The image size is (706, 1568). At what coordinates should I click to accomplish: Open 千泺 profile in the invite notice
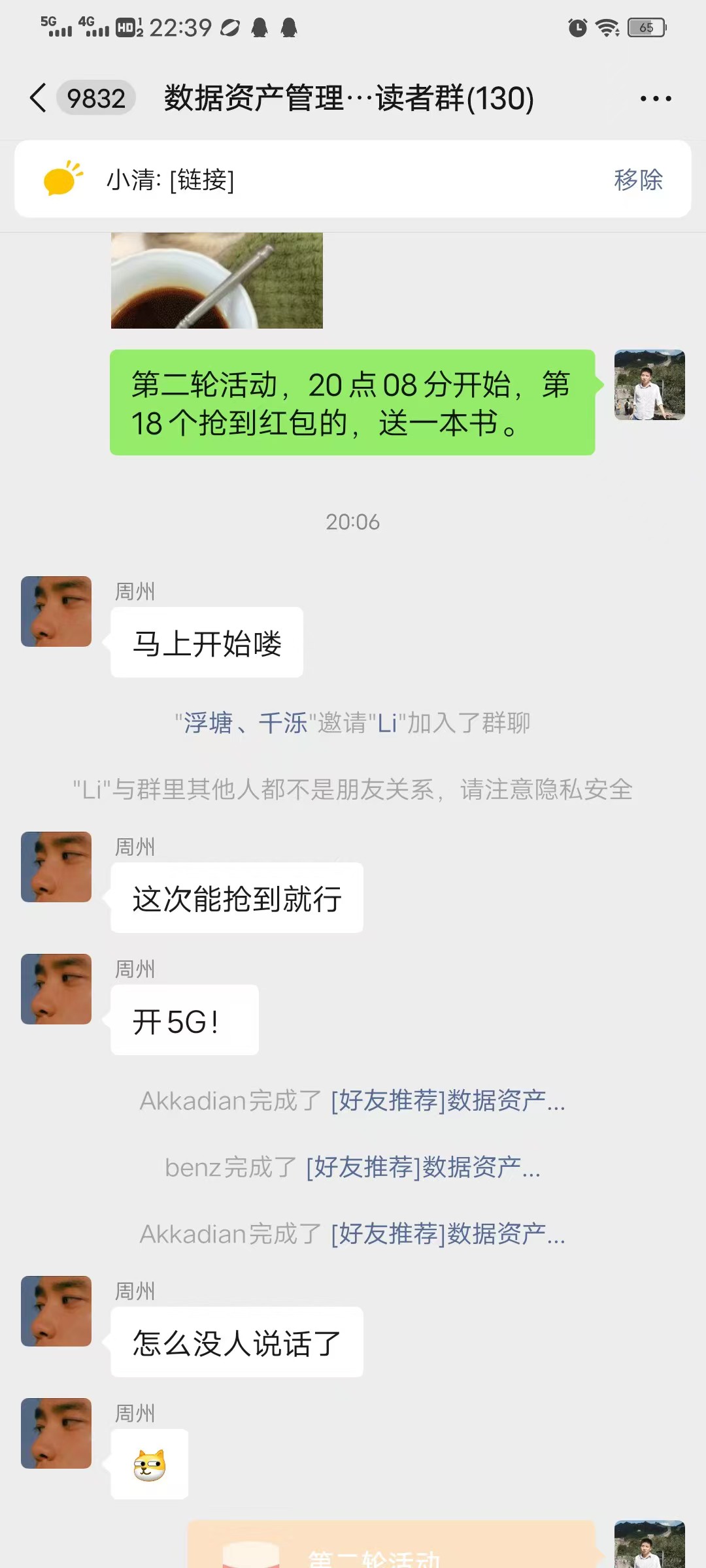pyautogui.click(x=282, y=723)
